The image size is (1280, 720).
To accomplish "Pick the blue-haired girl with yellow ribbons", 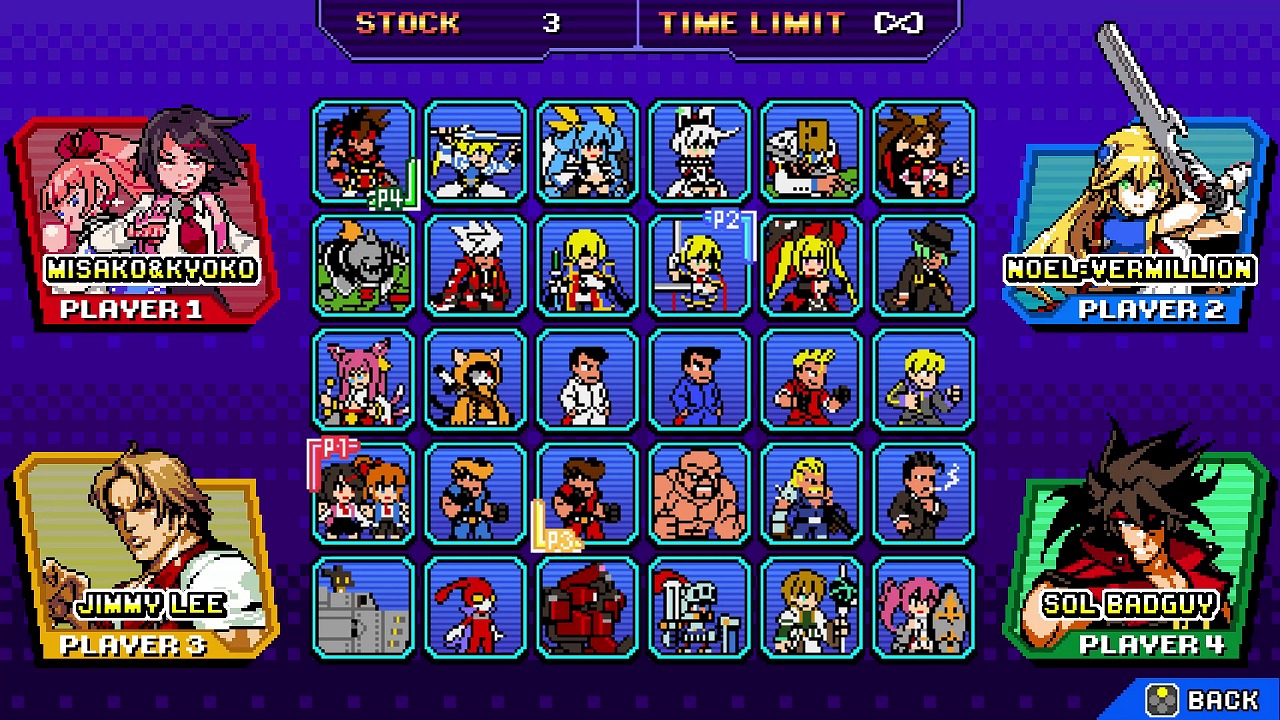I will click(587, 153).
